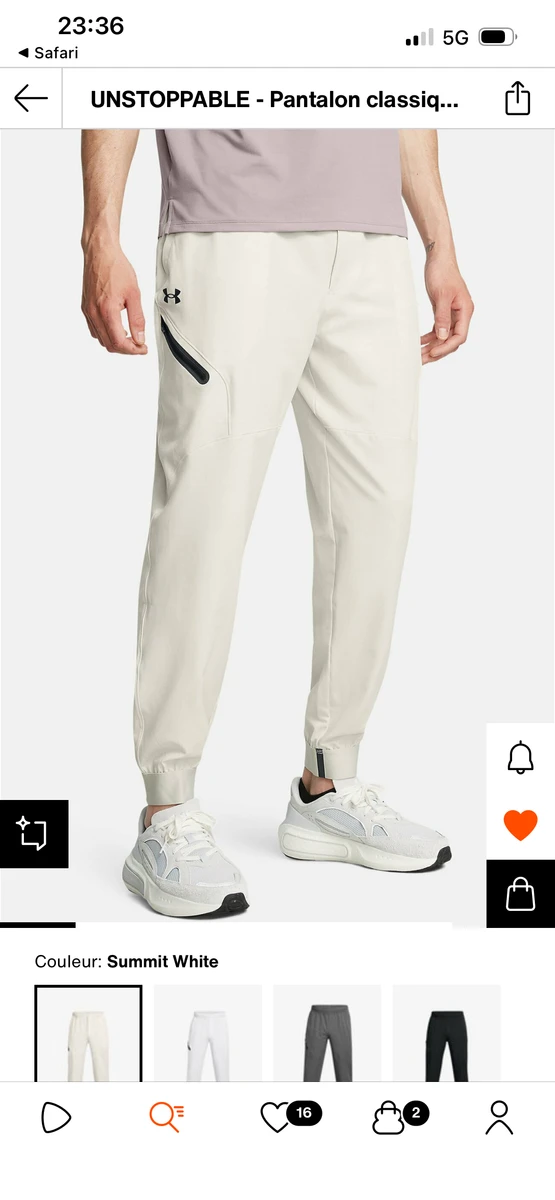The image size is (555, 1200).
Task: Choose the black pants color variant
Action: (446, 1033)
